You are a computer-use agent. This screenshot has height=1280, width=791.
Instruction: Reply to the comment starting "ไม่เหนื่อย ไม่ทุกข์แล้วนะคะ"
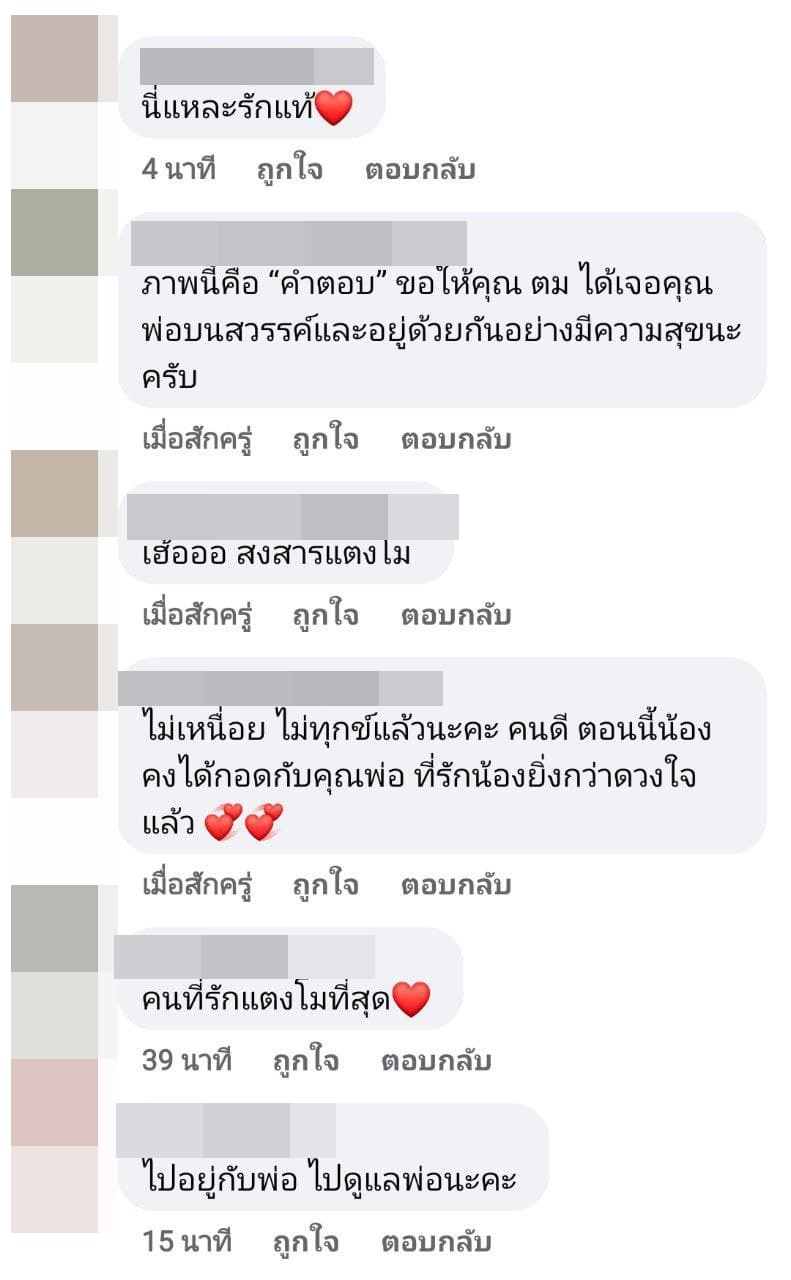(455, 886)
